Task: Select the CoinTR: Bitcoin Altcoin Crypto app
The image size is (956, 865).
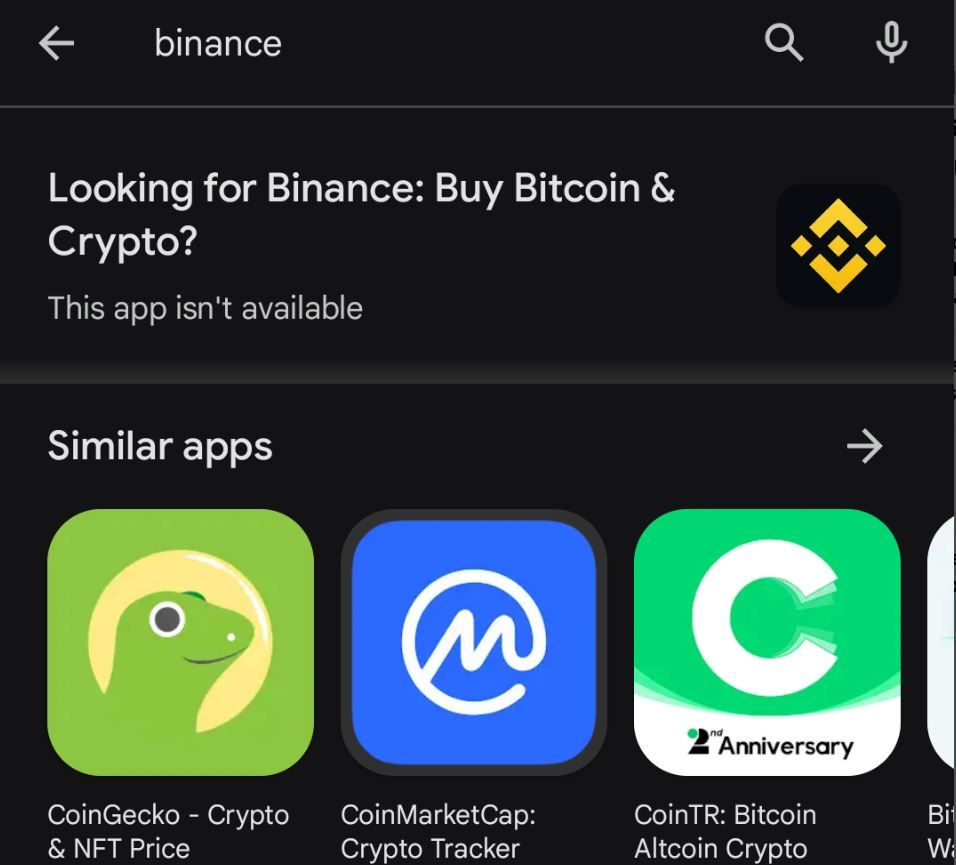Action: coord(767,642)
